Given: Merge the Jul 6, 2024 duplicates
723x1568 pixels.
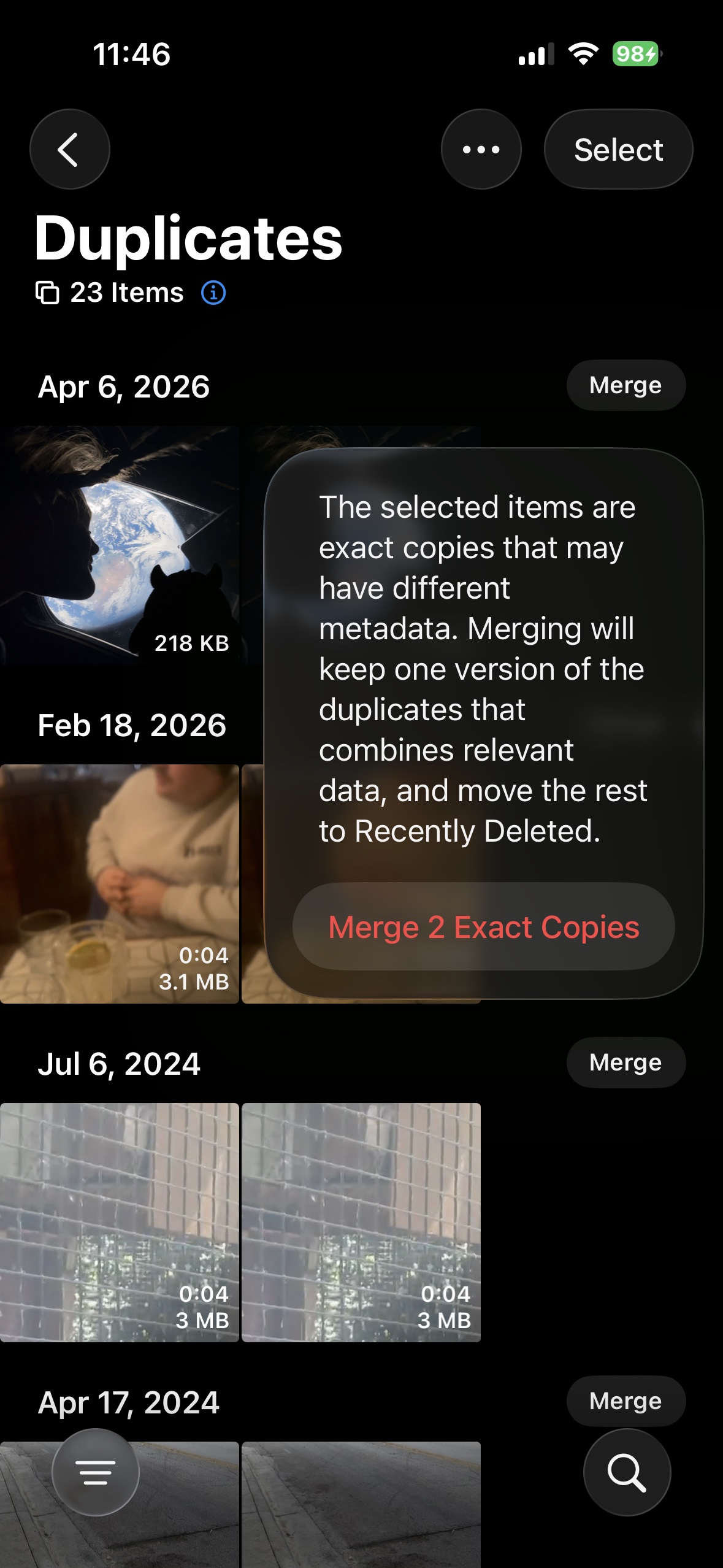Looking at the screenshot, I should [625, 1063].
